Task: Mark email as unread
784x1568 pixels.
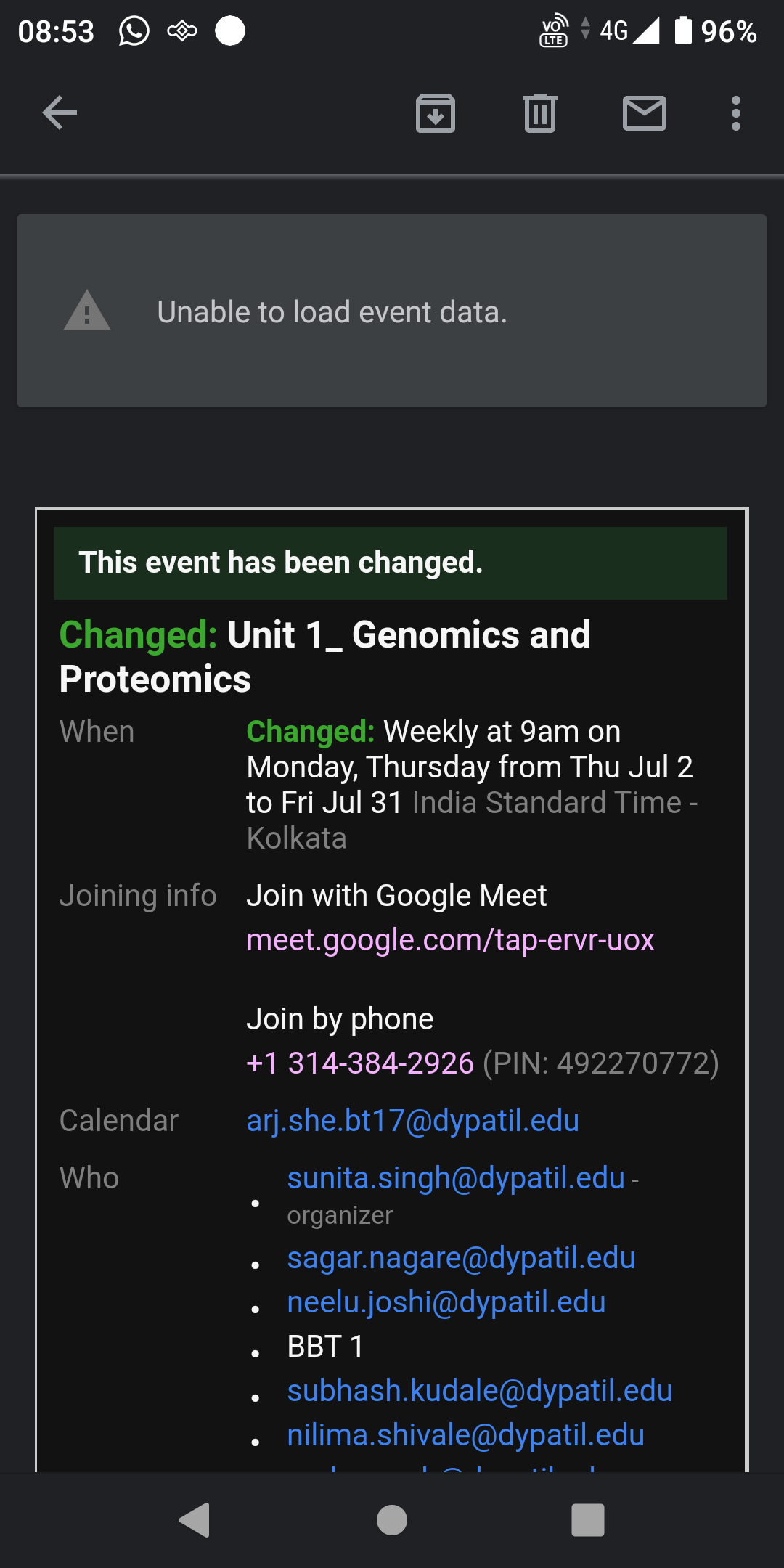Action: pyautogui.click(x=645, y=113)
